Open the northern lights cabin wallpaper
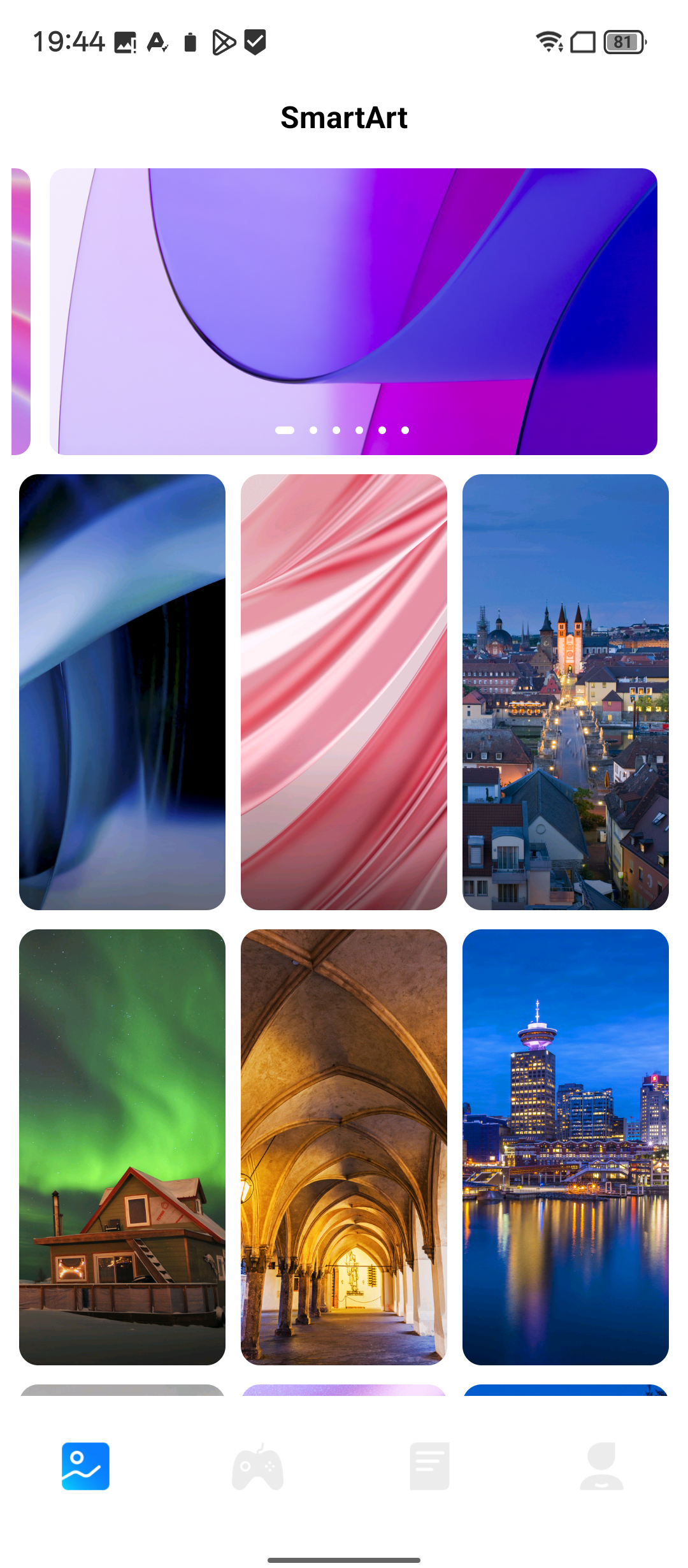 pyautogui.click(x=122, y=1147)
